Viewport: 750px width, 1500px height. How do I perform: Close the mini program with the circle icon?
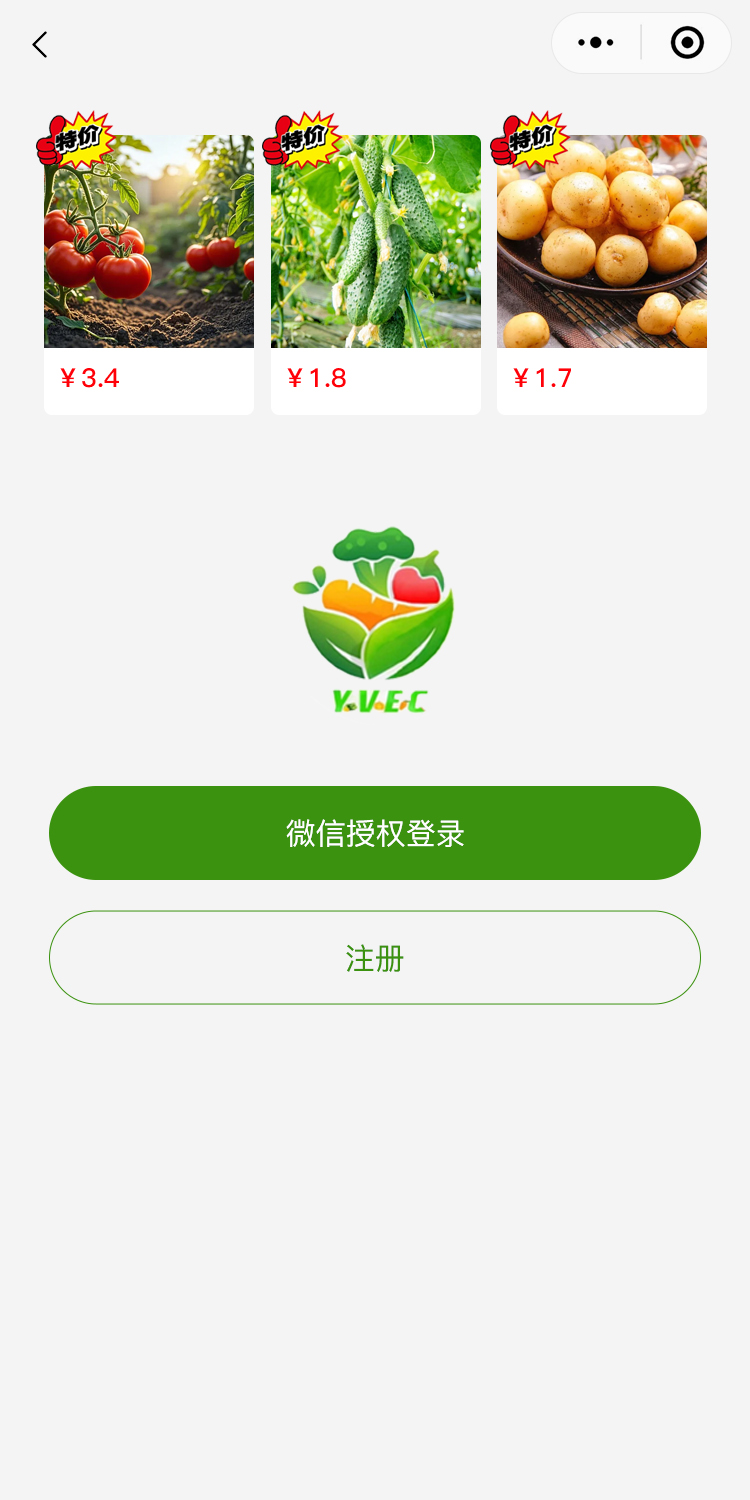coord(687,43)
